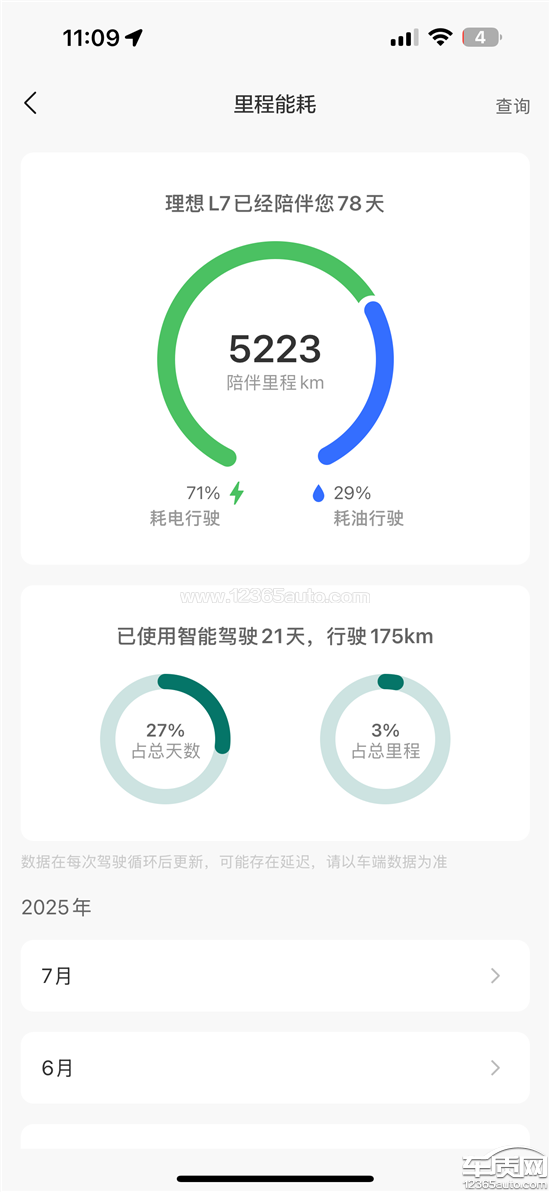550x1192 pixels.
Task: Tap the 查询 button in the header
Action: tap(513, 106)
